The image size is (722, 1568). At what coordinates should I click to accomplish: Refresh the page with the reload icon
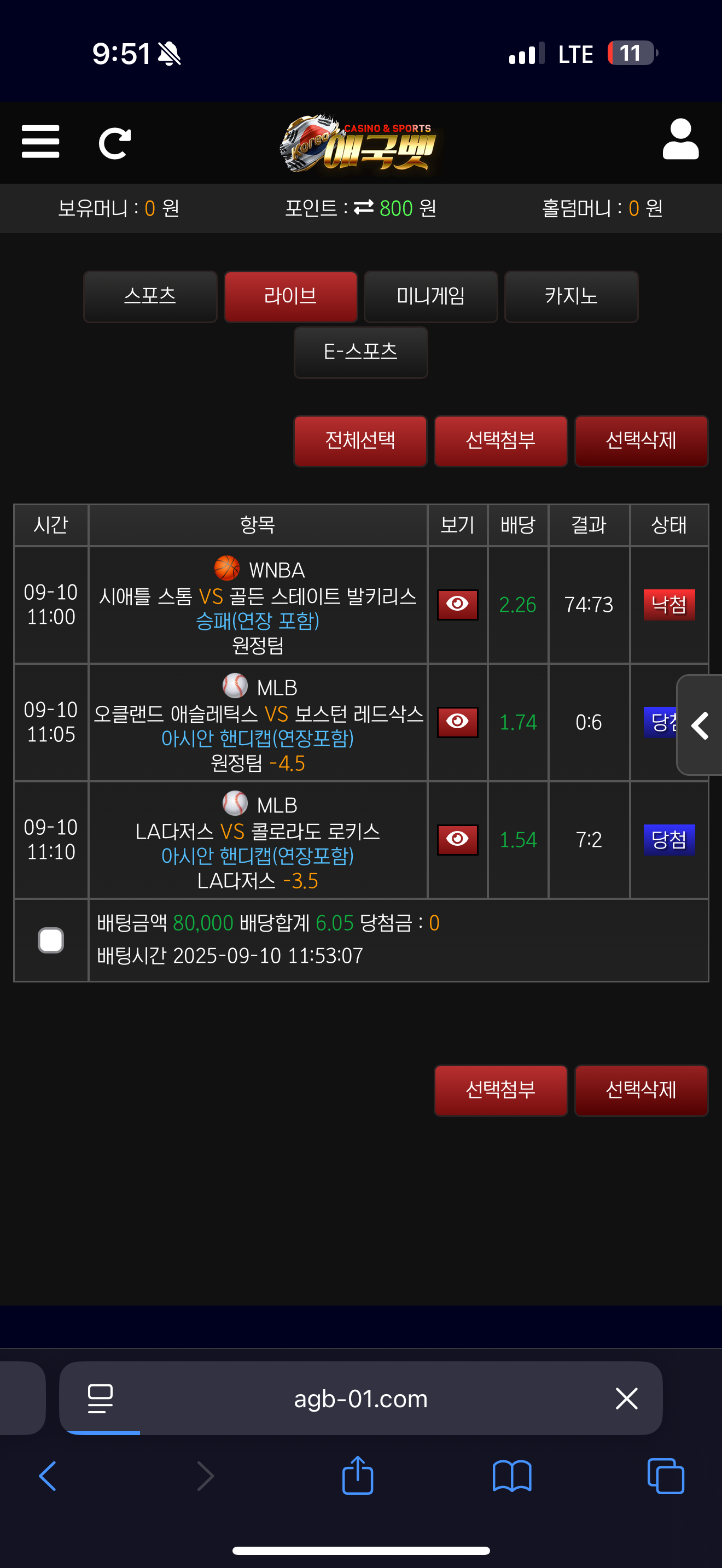coord(114,143)
